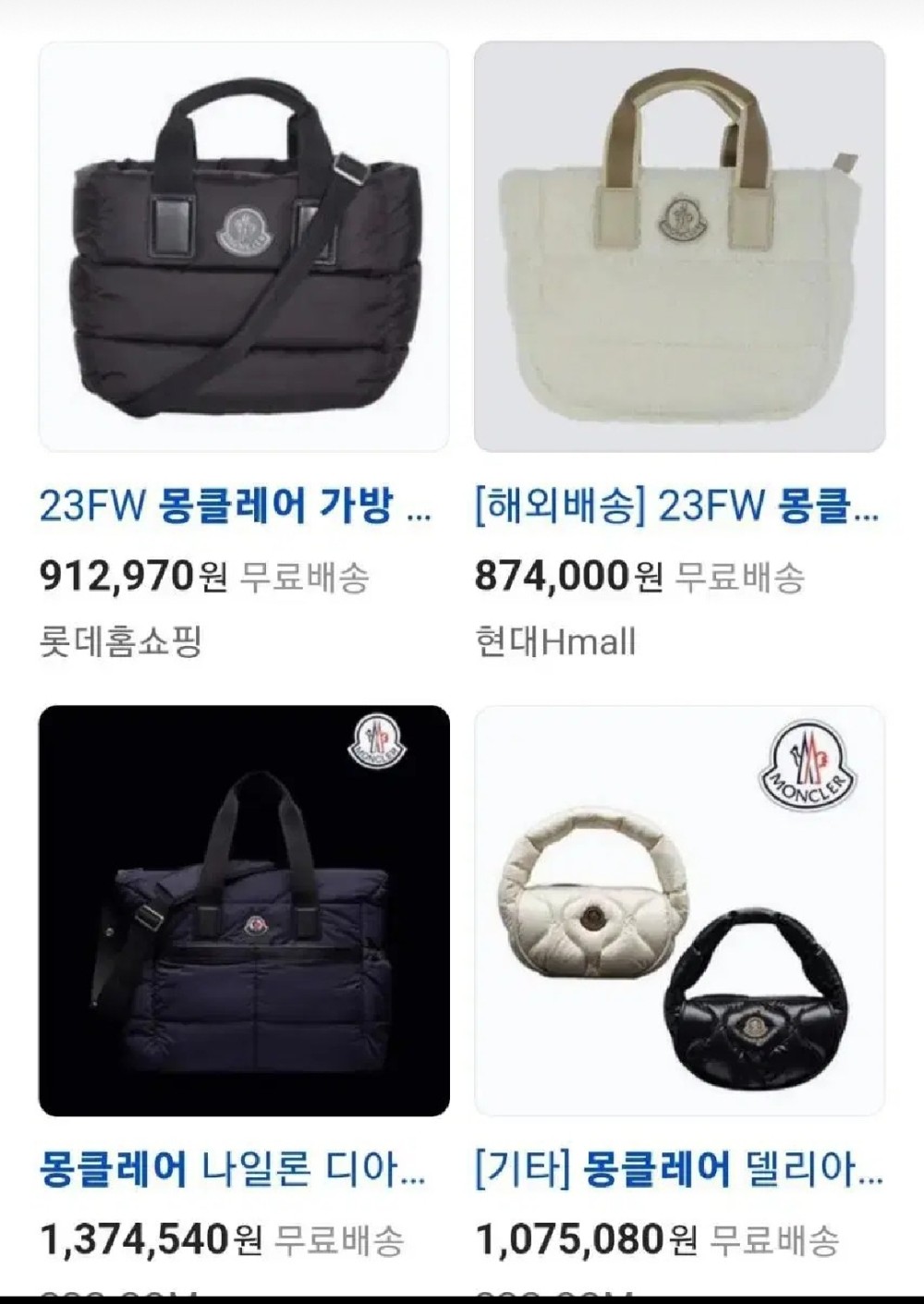Open the white fleece Moncler bag image
The image size is (924, 1304).
679,246
